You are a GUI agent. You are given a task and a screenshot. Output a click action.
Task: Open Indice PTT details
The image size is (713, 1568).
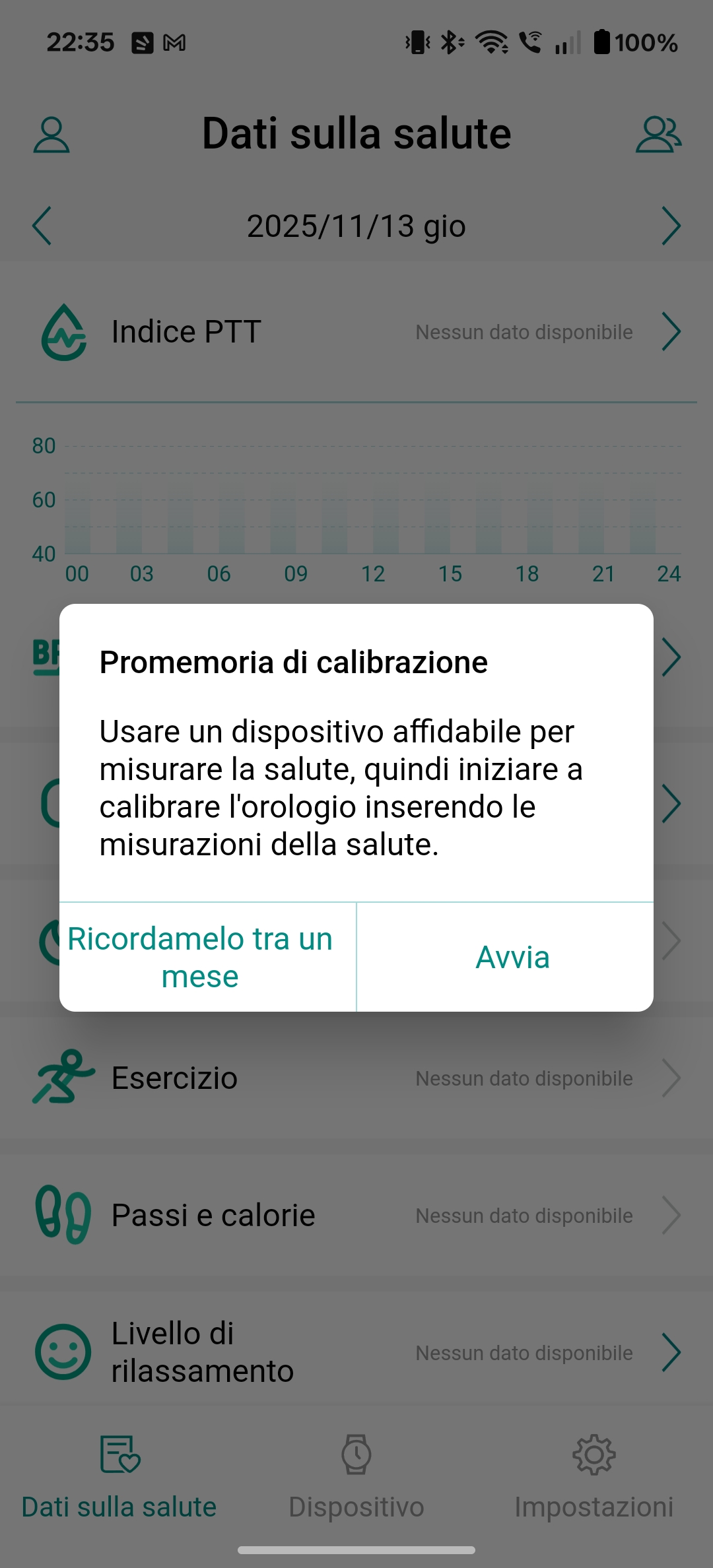pos(356,332)
